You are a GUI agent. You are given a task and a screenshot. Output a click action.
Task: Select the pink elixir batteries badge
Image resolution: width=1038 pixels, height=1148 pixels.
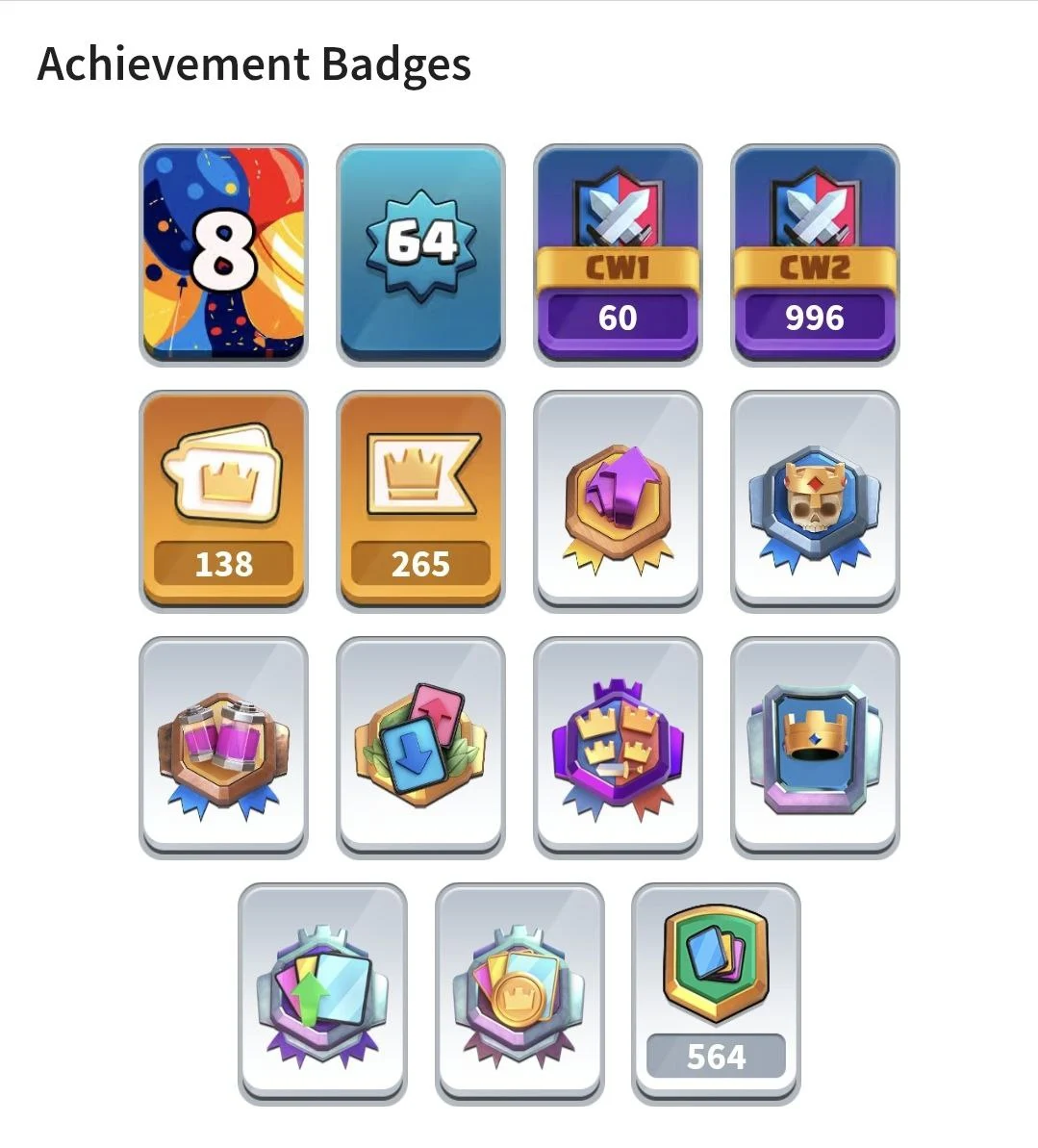[x=223, y=747]
